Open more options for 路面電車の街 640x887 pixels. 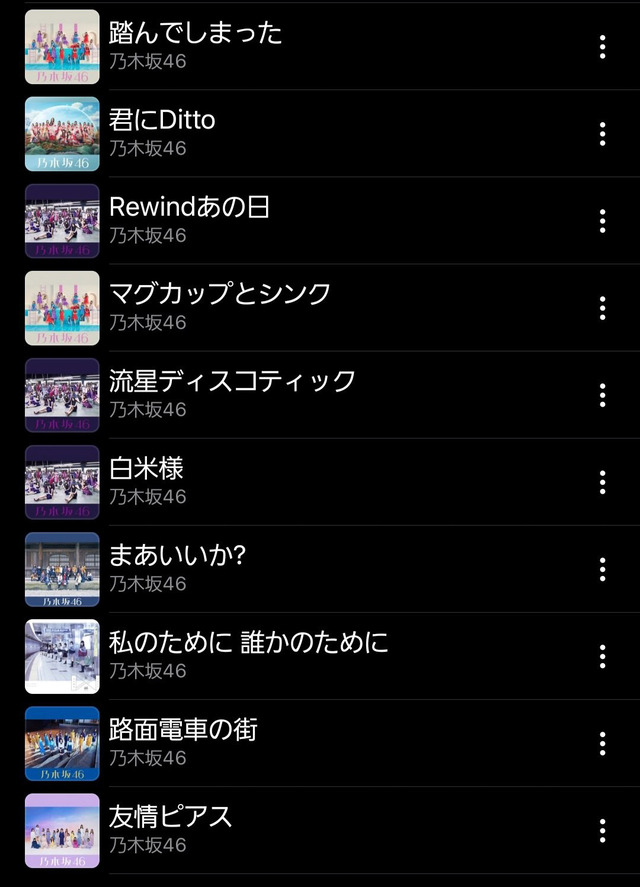click(602, 743)
